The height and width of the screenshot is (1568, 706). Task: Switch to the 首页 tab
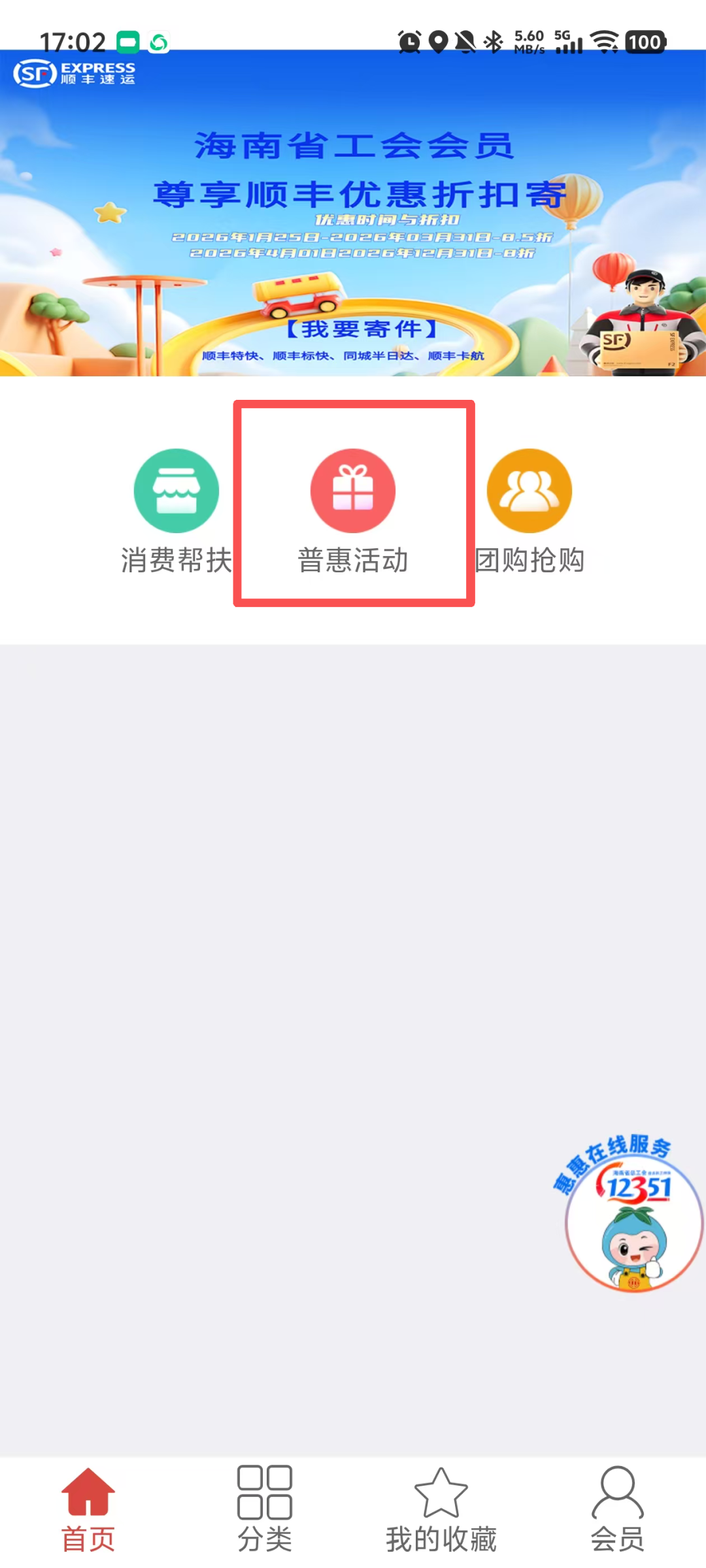88,1511
